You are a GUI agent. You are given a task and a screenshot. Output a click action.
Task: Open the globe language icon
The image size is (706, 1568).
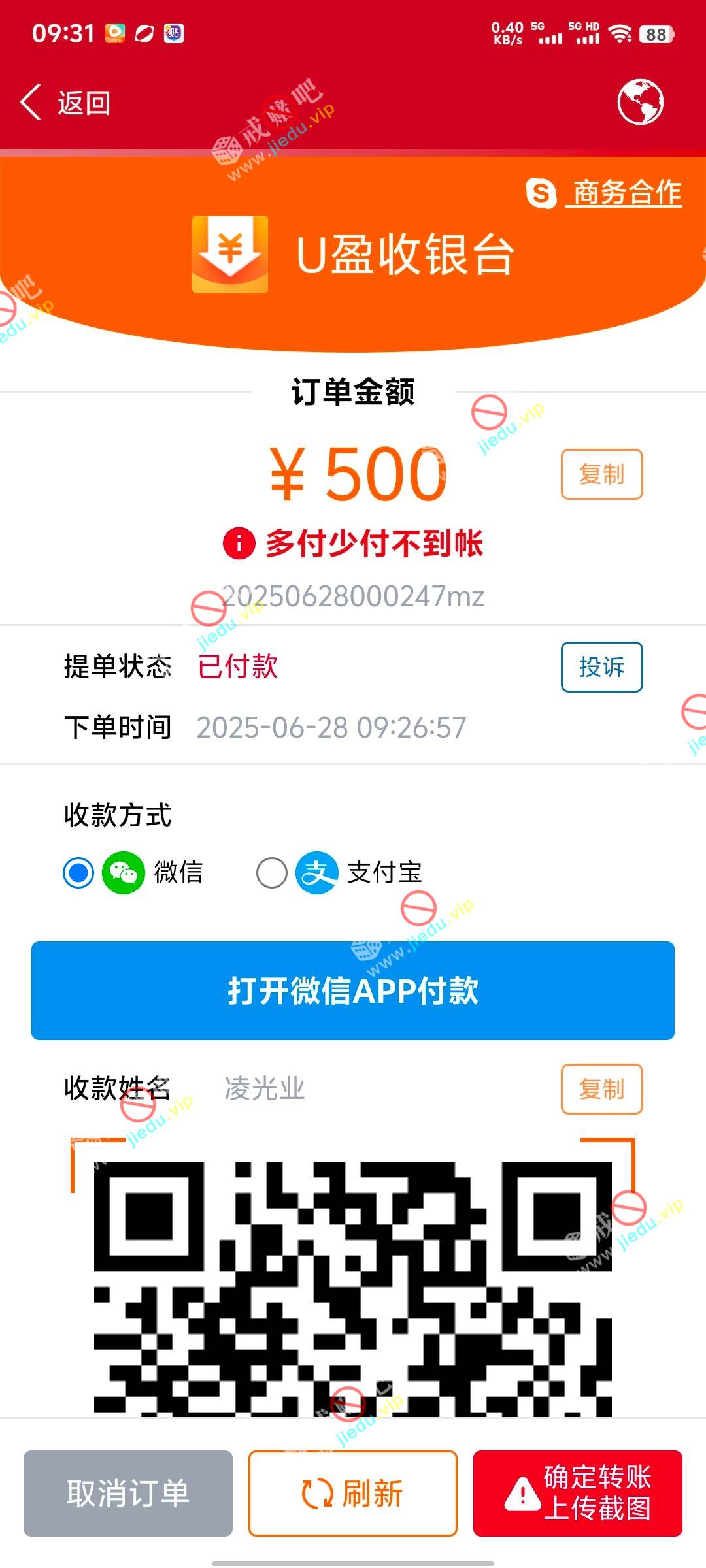pos(640,102)
